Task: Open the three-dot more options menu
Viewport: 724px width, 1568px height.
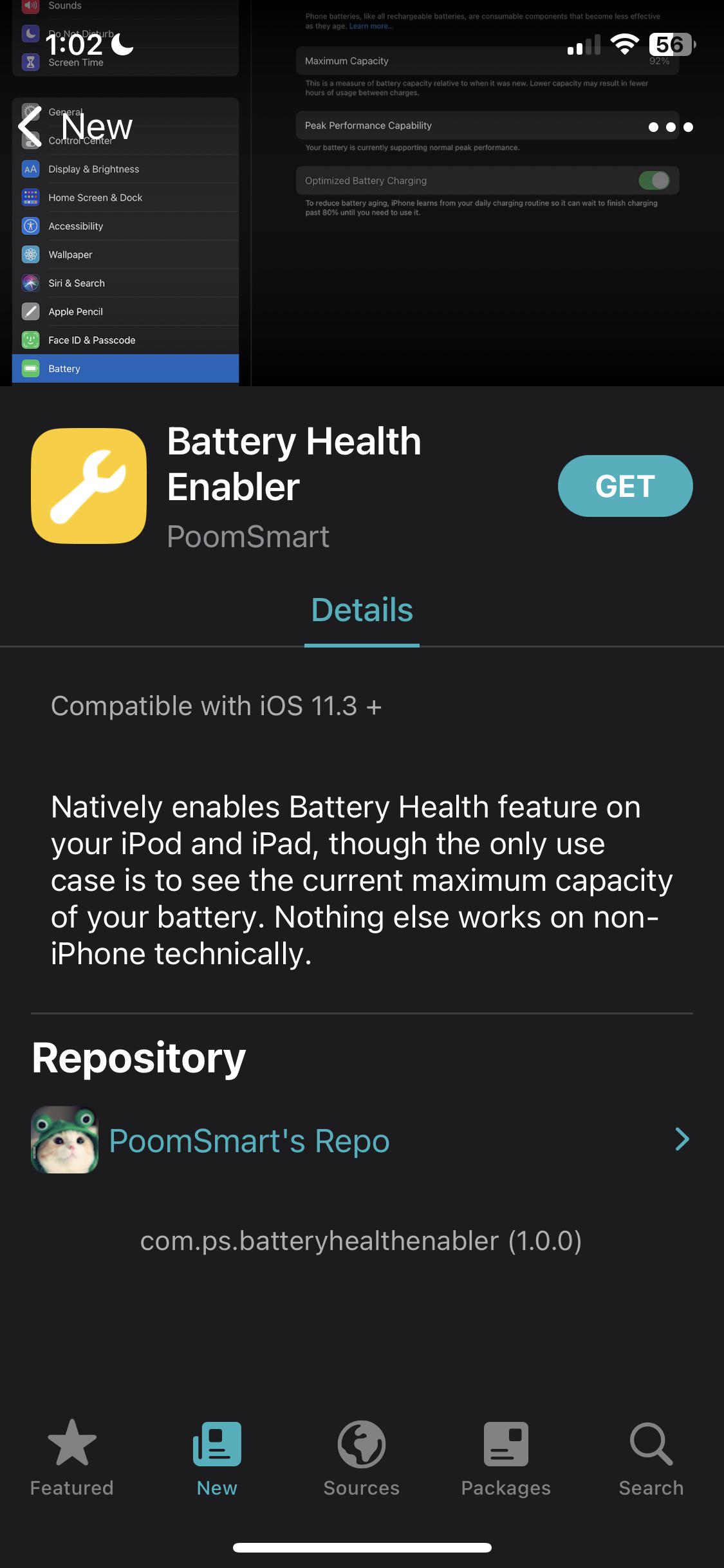Action: pos(671,127)
